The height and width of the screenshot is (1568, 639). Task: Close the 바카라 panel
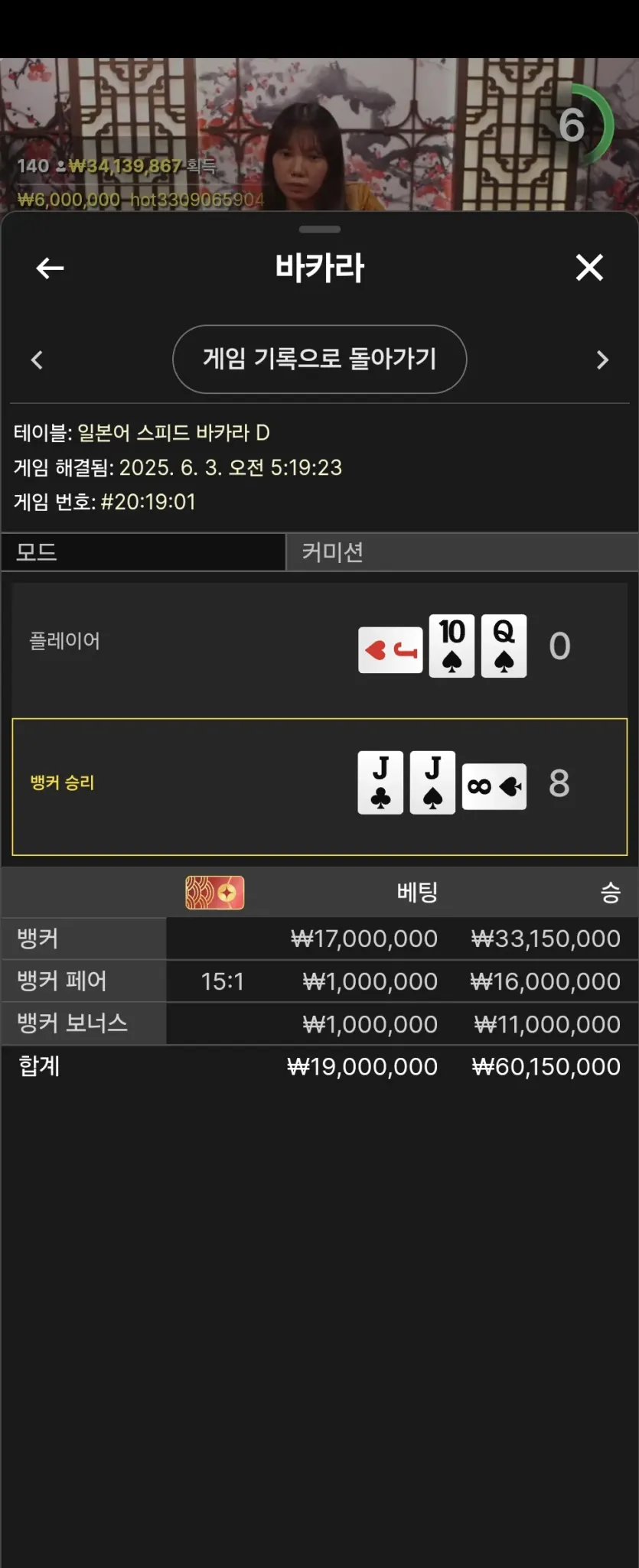(589, 268)
